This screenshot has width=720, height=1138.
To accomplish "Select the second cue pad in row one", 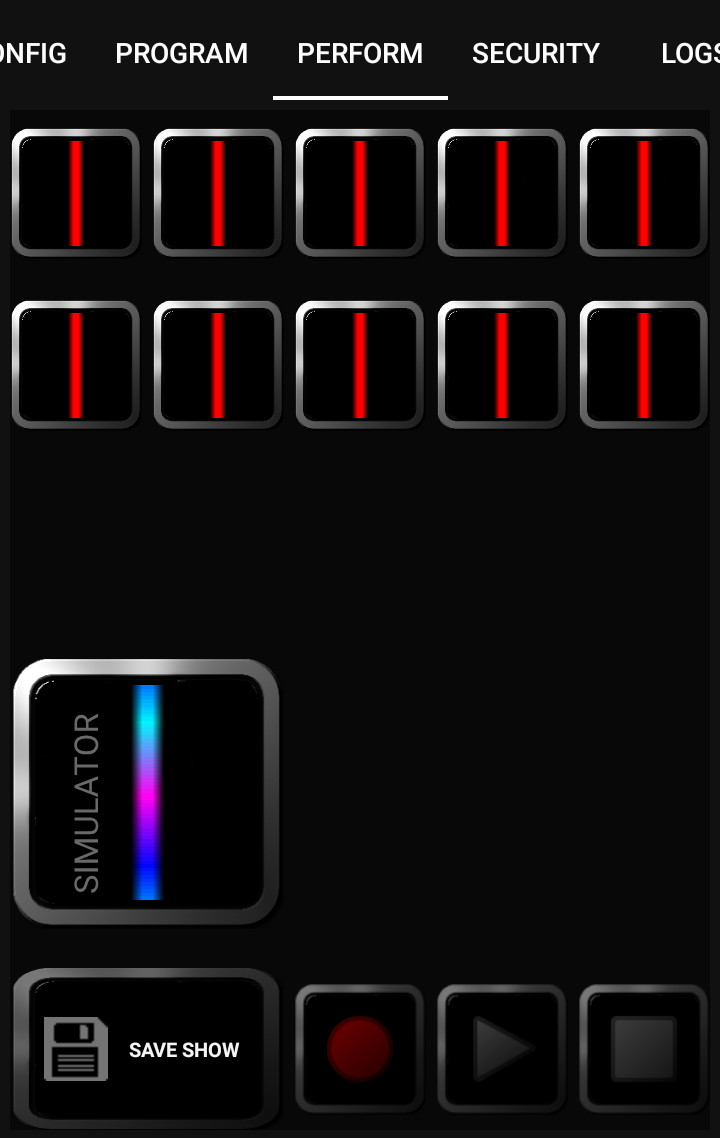I will pos(217,192).
